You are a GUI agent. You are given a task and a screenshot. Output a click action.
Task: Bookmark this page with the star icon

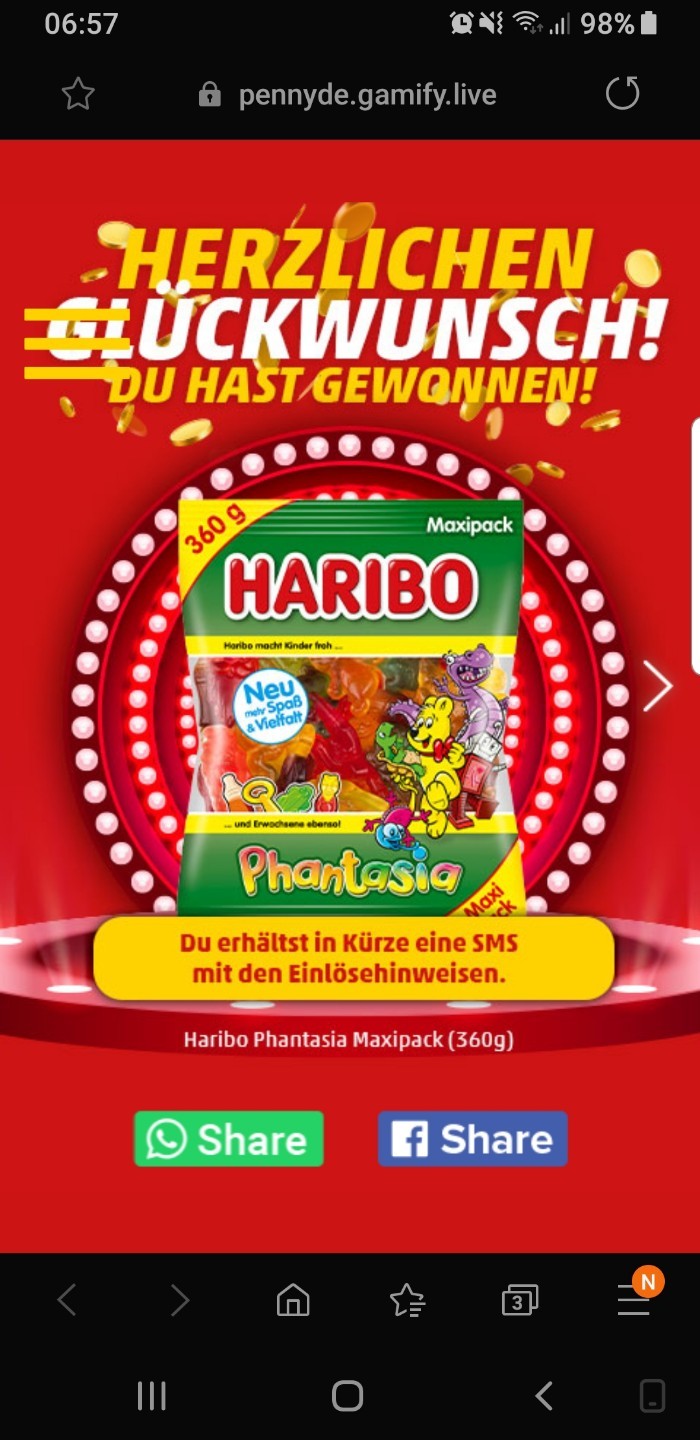(78, 95)
